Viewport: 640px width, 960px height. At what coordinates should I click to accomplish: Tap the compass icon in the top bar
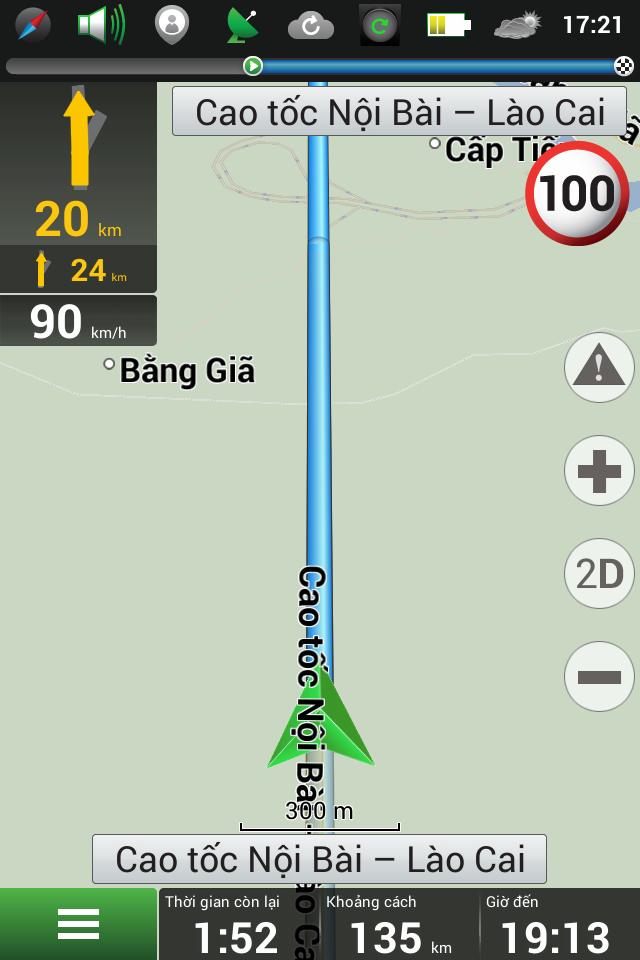click(x=33, y=24)
